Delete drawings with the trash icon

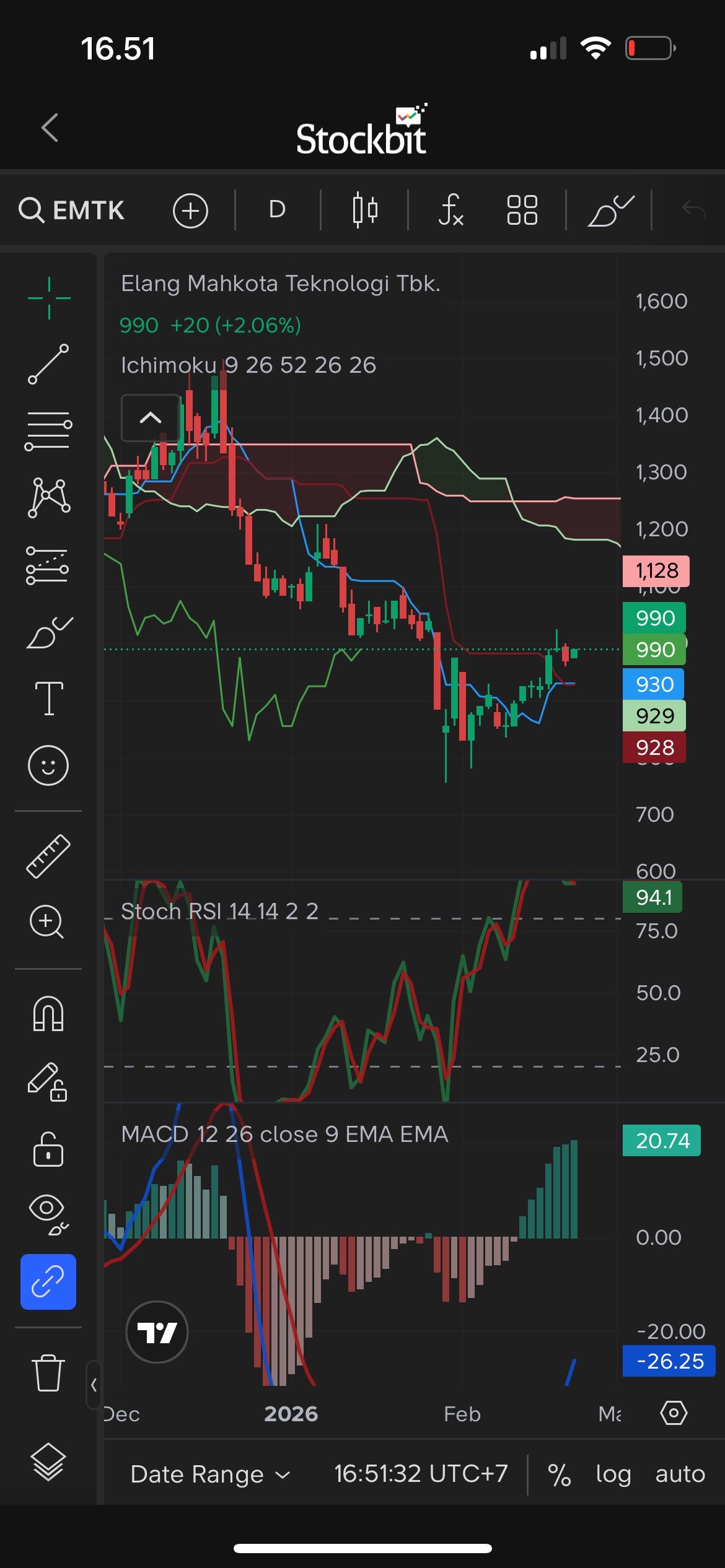point(48,1372)
